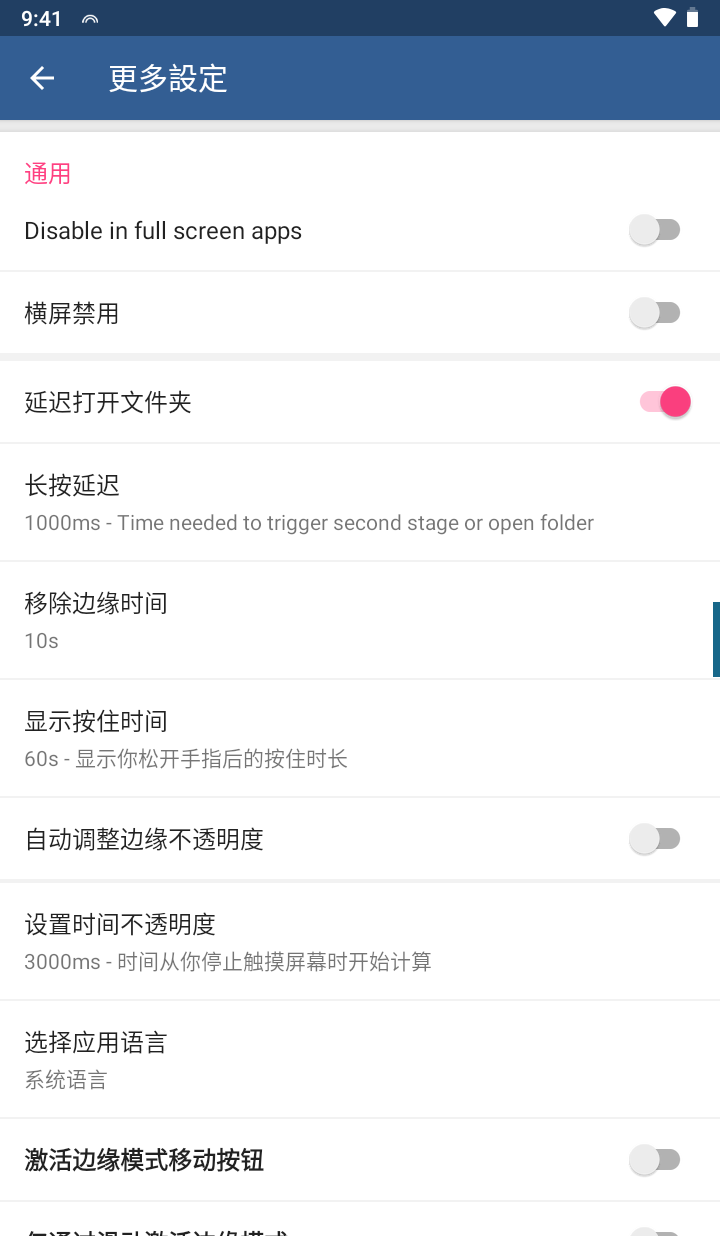This screenshot has width=720, height=1236.
Task: Turn off 延迟打开文件夹
Action: point(665,402)
